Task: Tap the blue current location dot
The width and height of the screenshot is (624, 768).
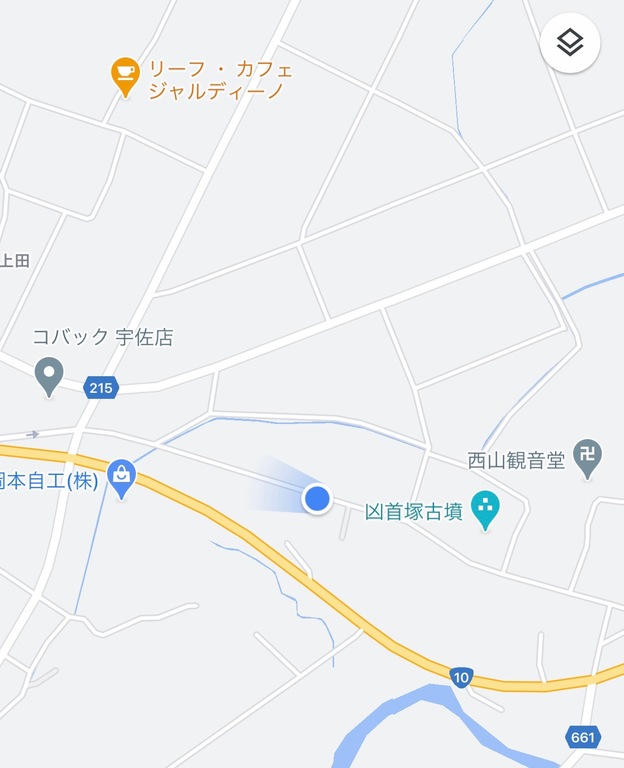Action: pyautogui.click(x=317, y=498)
